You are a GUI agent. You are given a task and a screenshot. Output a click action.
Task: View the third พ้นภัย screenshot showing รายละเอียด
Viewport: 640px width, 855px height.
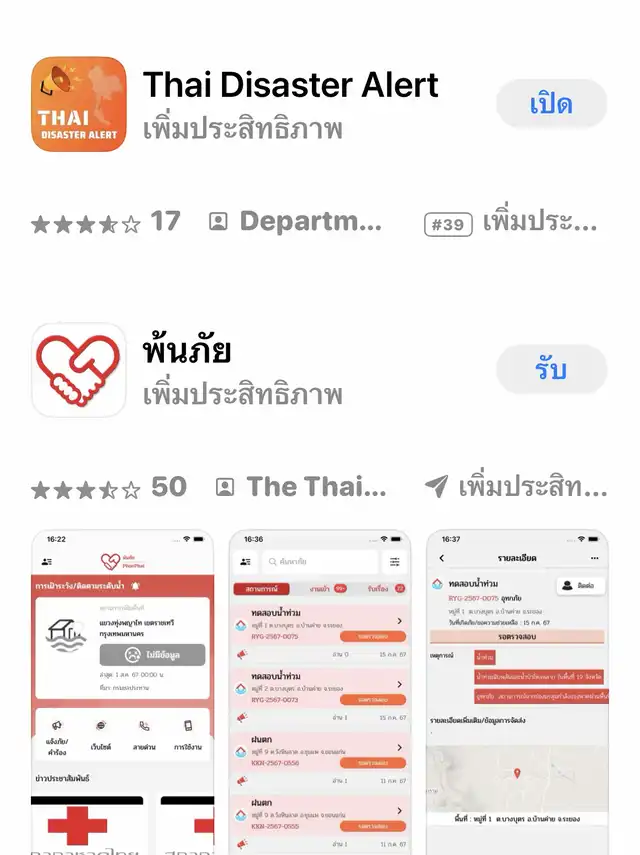(517, 690)
